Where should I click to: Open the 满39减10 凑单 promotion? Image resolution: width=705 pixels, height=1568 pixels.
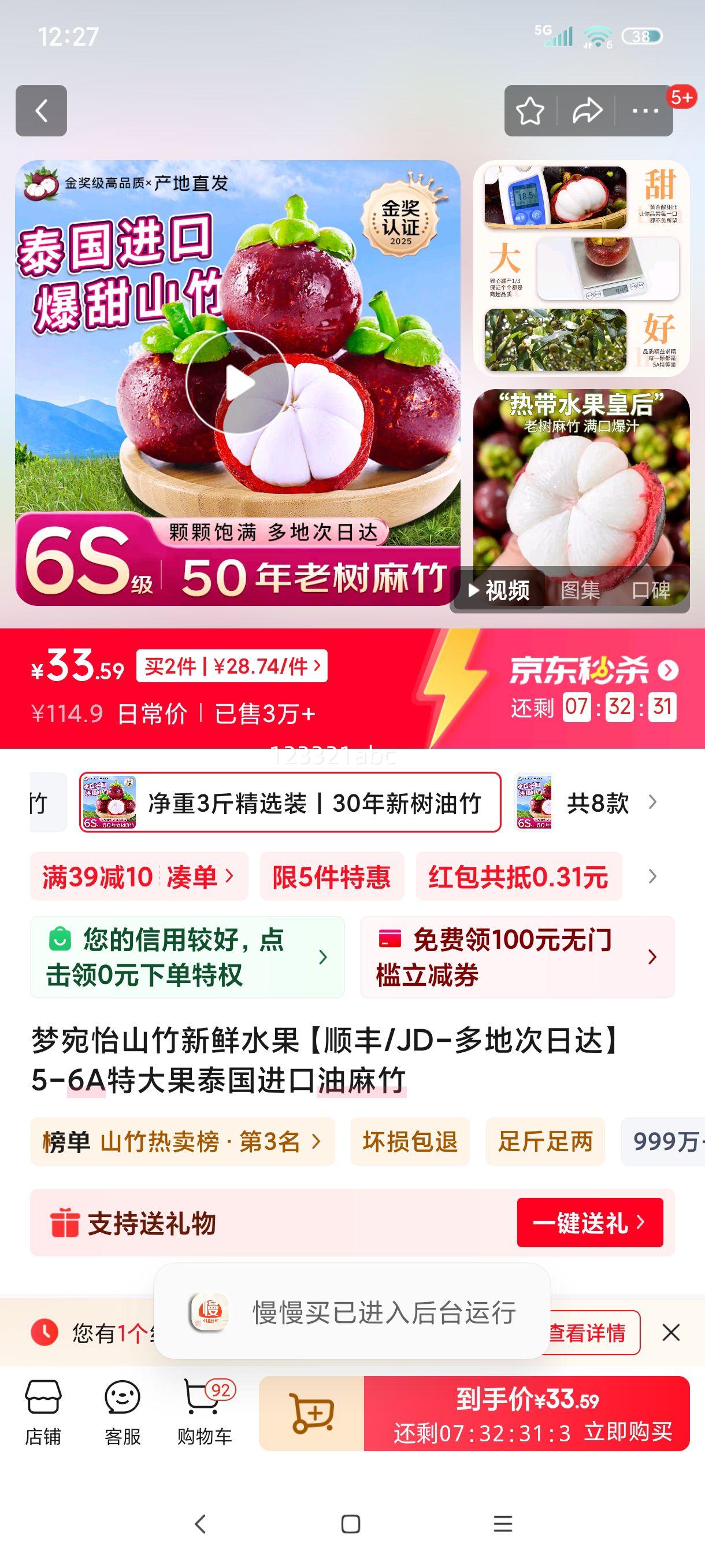pyautogui.click(x=139, y=877)
